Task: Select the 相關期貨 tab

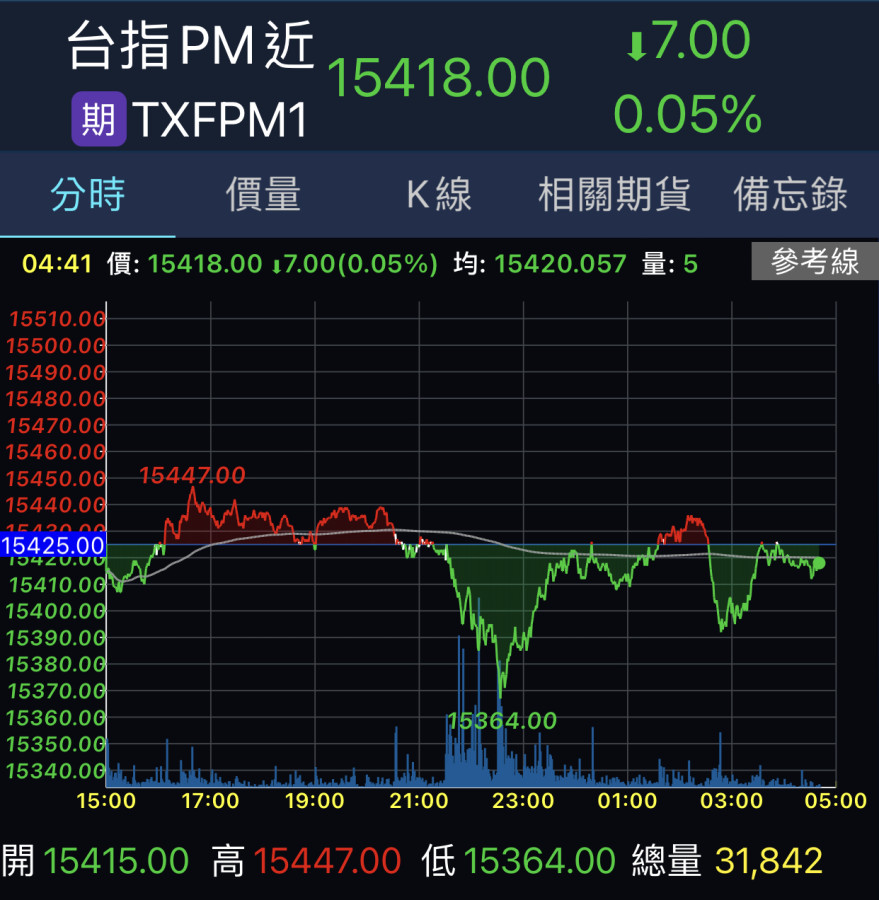Action: pos(614,195)
